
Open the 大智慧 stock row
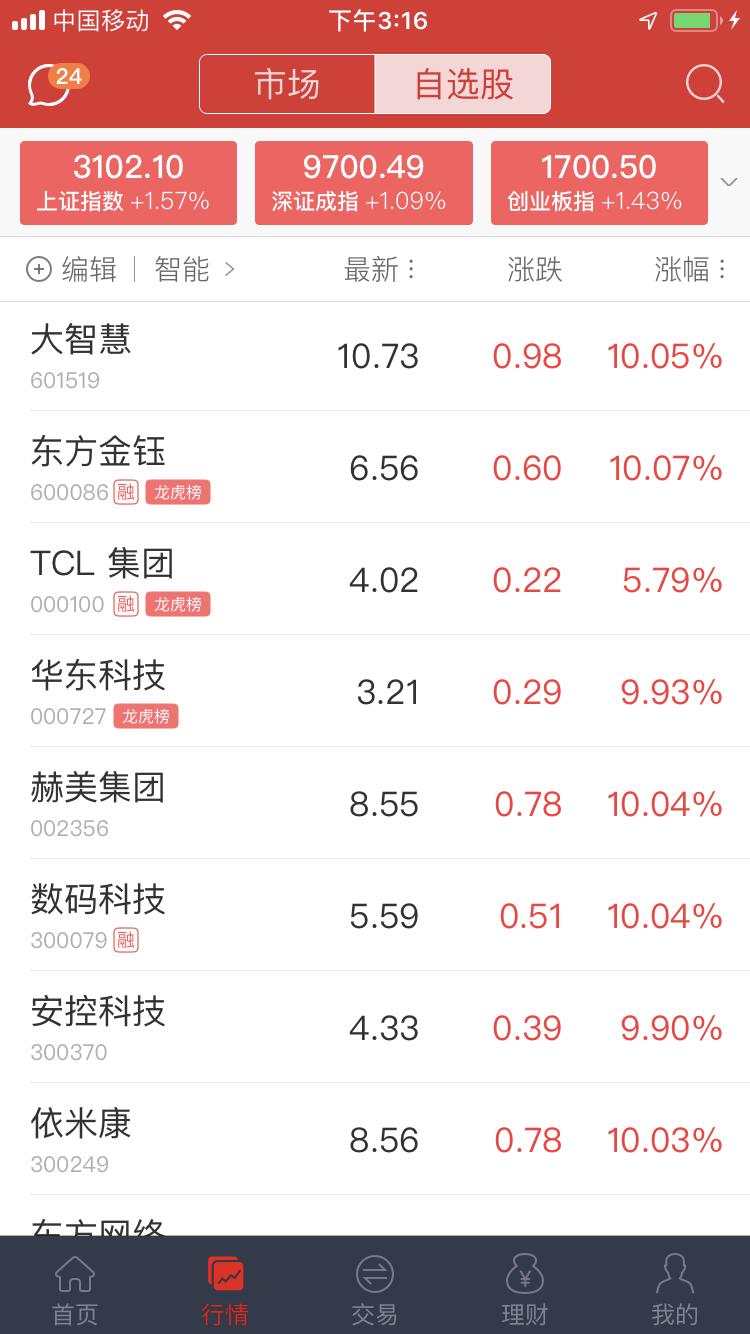375,355
